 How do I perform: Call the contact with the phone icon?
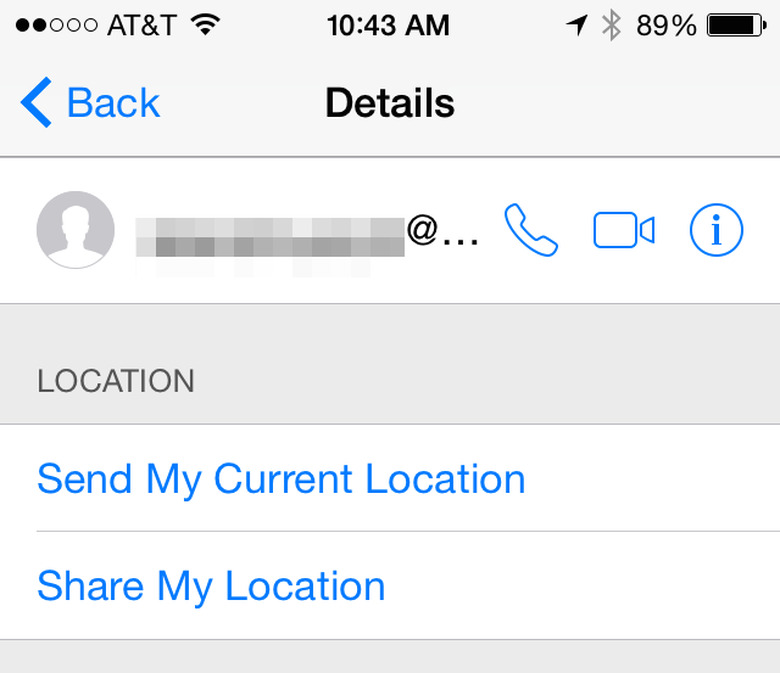coord(531,230)
